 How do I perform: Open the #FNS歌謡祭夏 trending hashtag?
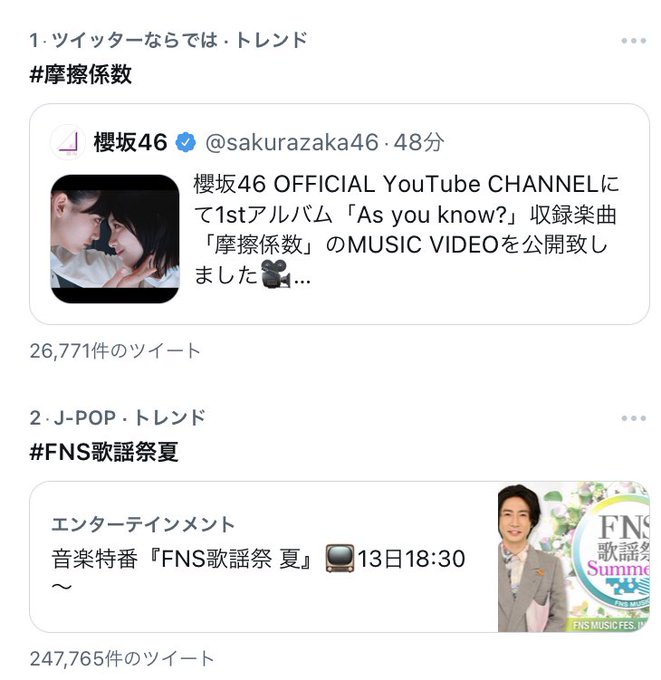tap(104, 452)
